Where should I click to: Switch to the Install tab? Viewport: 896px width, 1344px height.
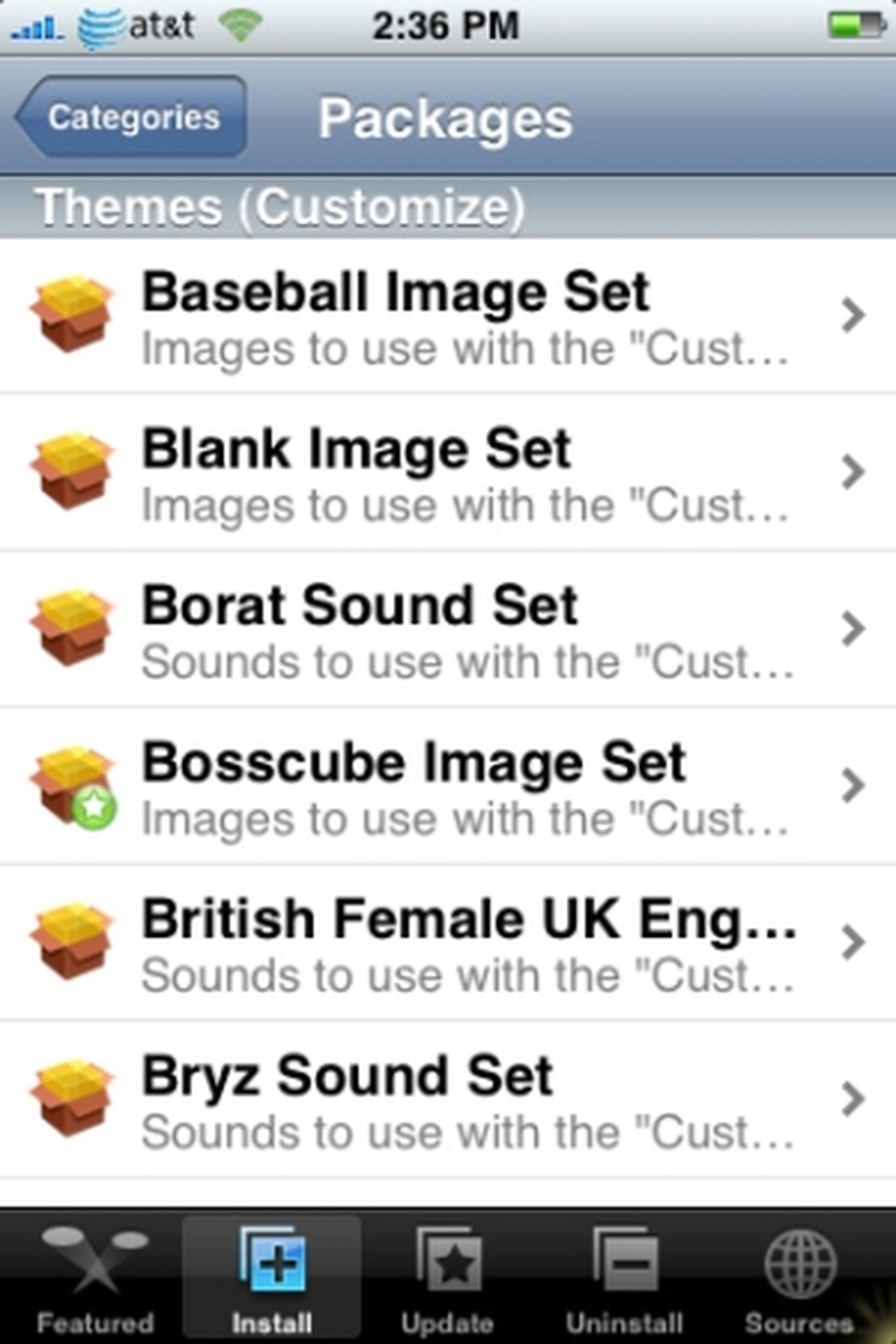(271, 1277)
